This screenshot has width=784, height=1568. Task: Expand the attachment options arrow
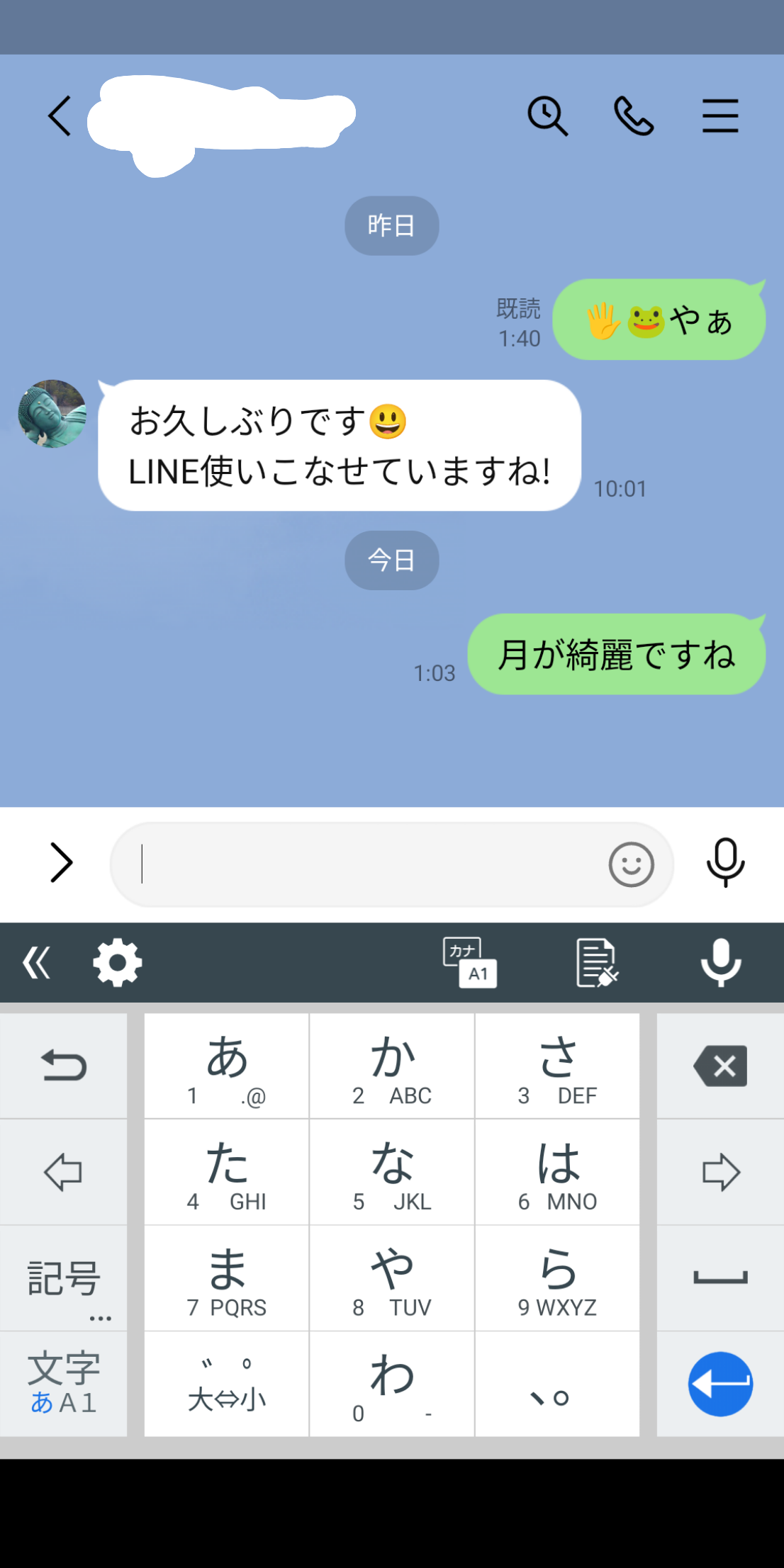62,863
